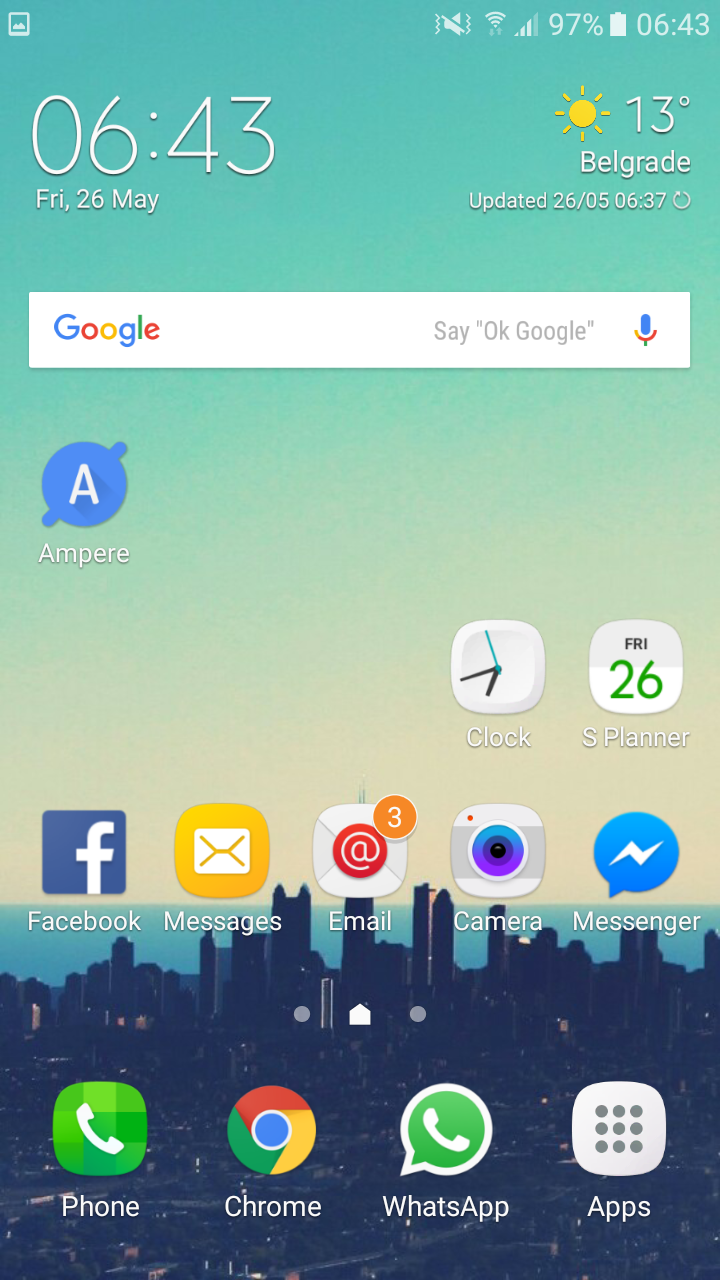Screen dimensions: 720x1280
Task: Open WhatsApp
Action: coord(446,1130)
